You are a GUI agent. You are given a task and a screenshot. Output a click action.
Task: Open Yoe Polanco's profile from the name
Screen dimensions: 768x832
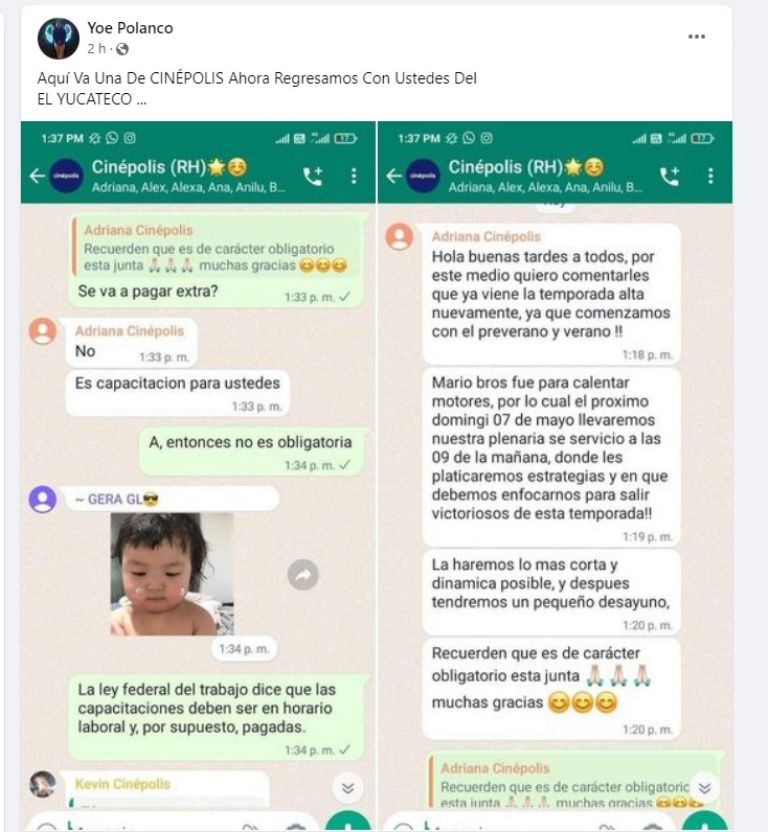130,28
